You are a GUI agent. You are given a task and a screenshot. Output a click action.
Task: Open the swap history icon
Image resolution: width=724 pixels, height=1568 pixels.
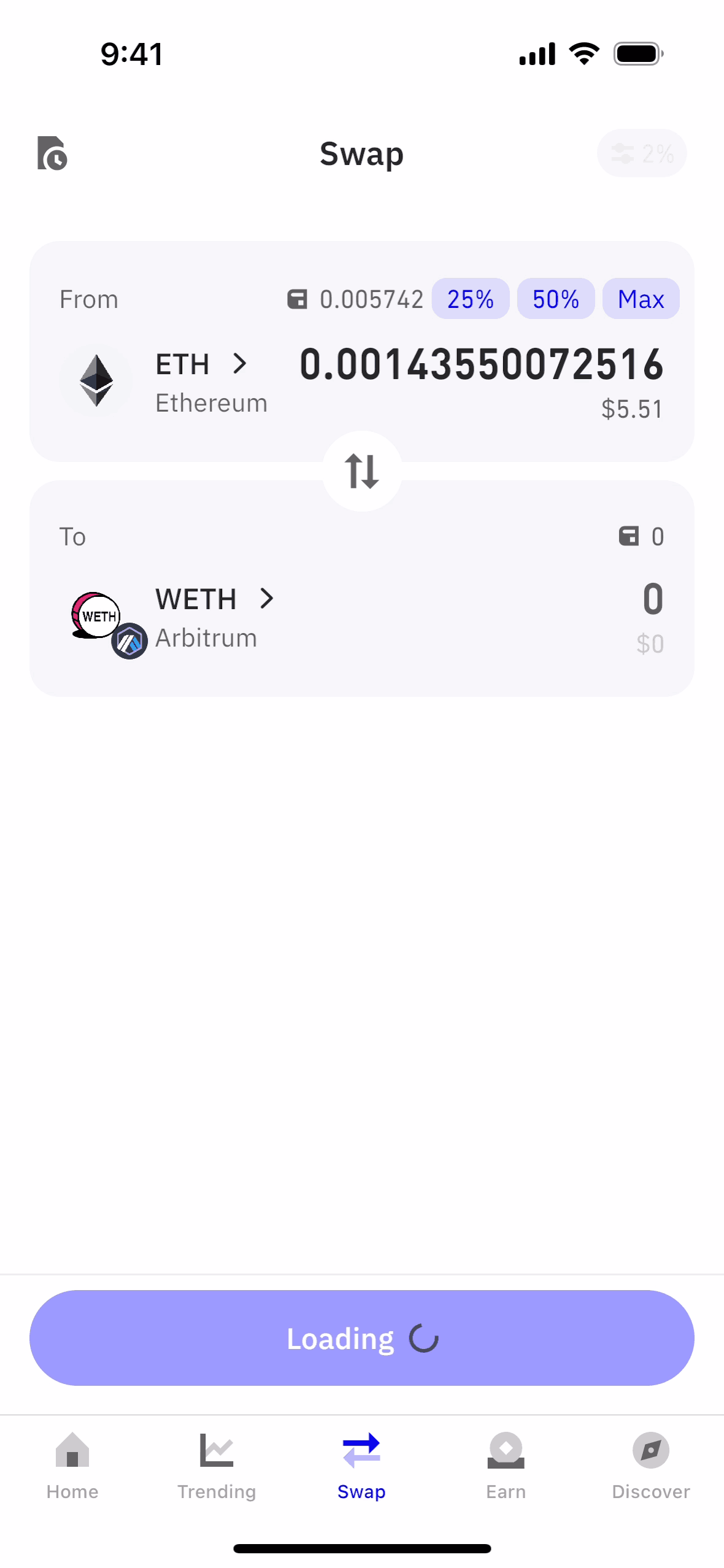(x=52, y=153)
